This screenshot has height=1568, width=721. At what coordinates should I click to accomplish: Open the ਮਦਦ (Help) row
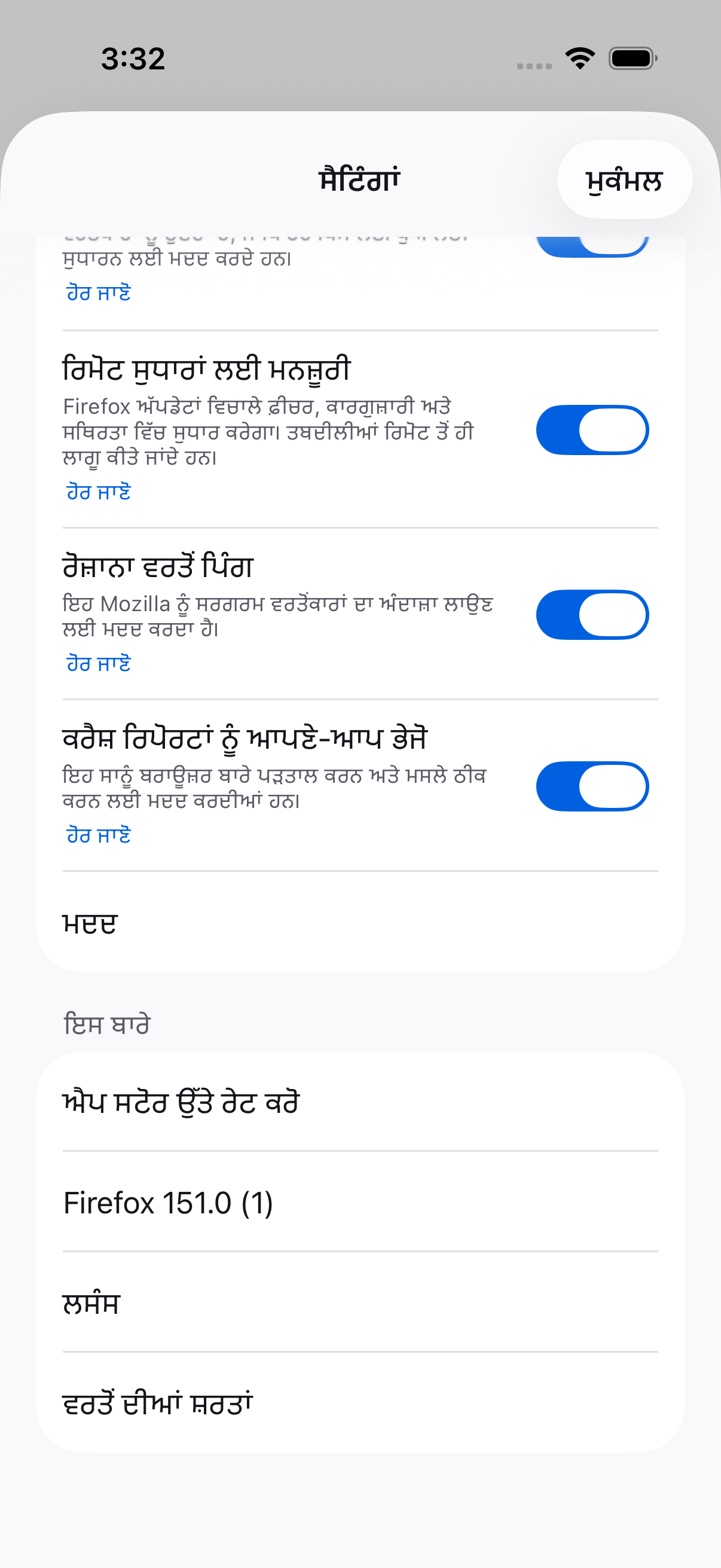pyautogui.click(x=360, y=923)
